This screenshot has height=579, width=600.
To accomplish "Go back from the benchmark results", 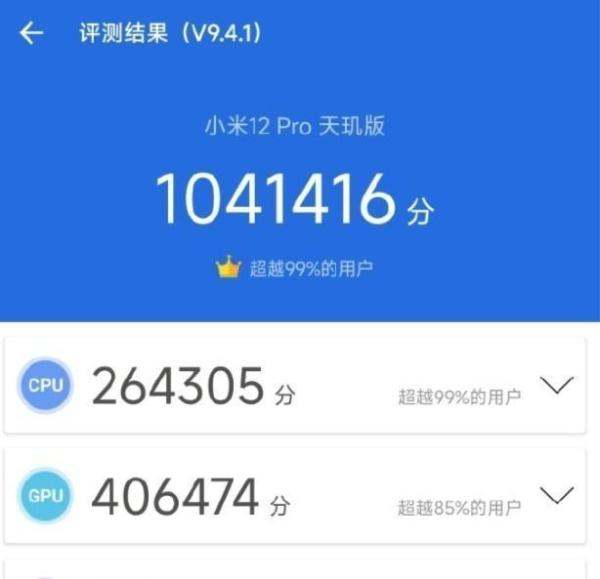I will (x=32, y=34).
